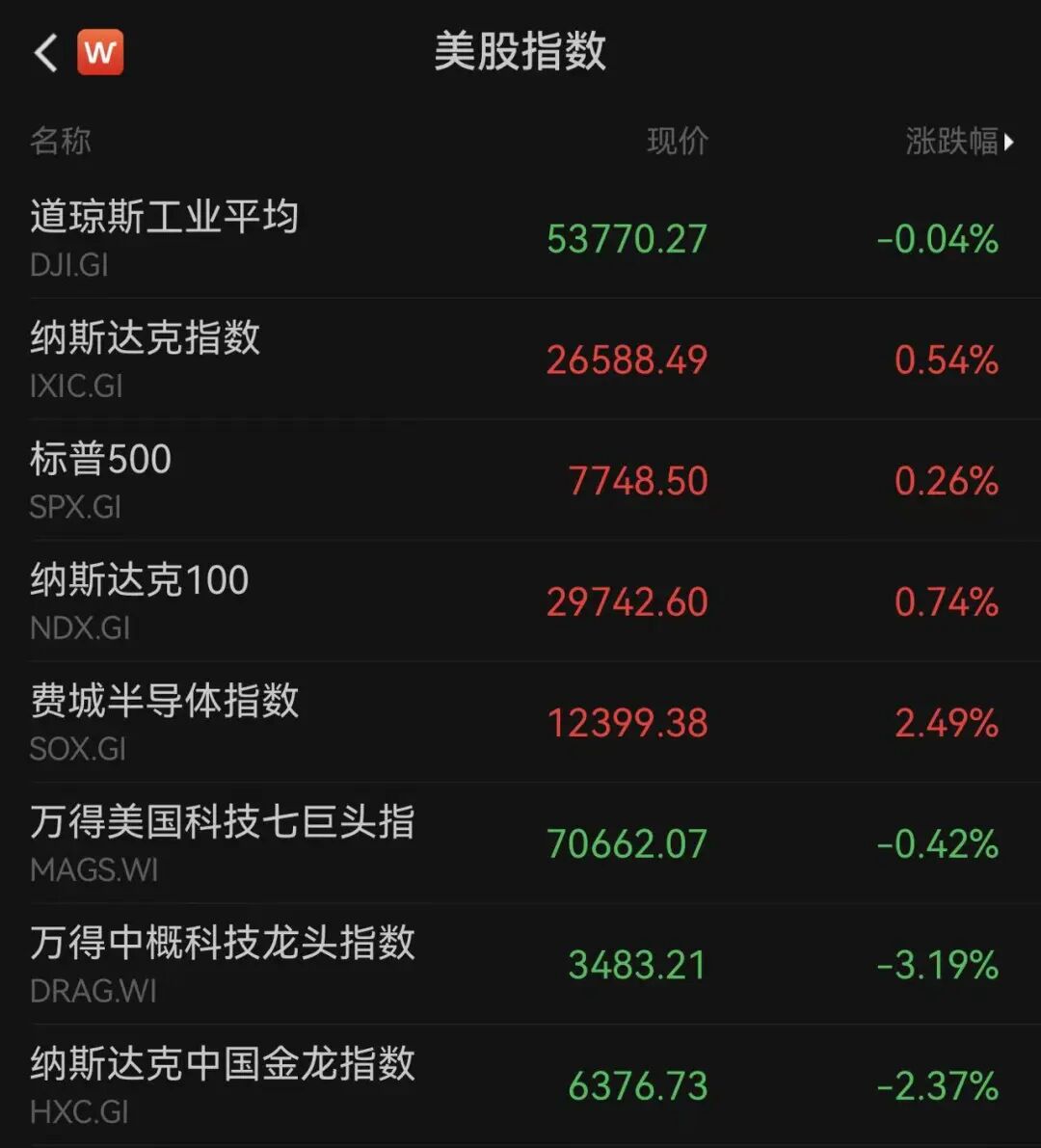The height and width of the screenshot is (1148, 1041).
Task: Open 道琼斯工业平均 index details
Action: coord(520,238)
